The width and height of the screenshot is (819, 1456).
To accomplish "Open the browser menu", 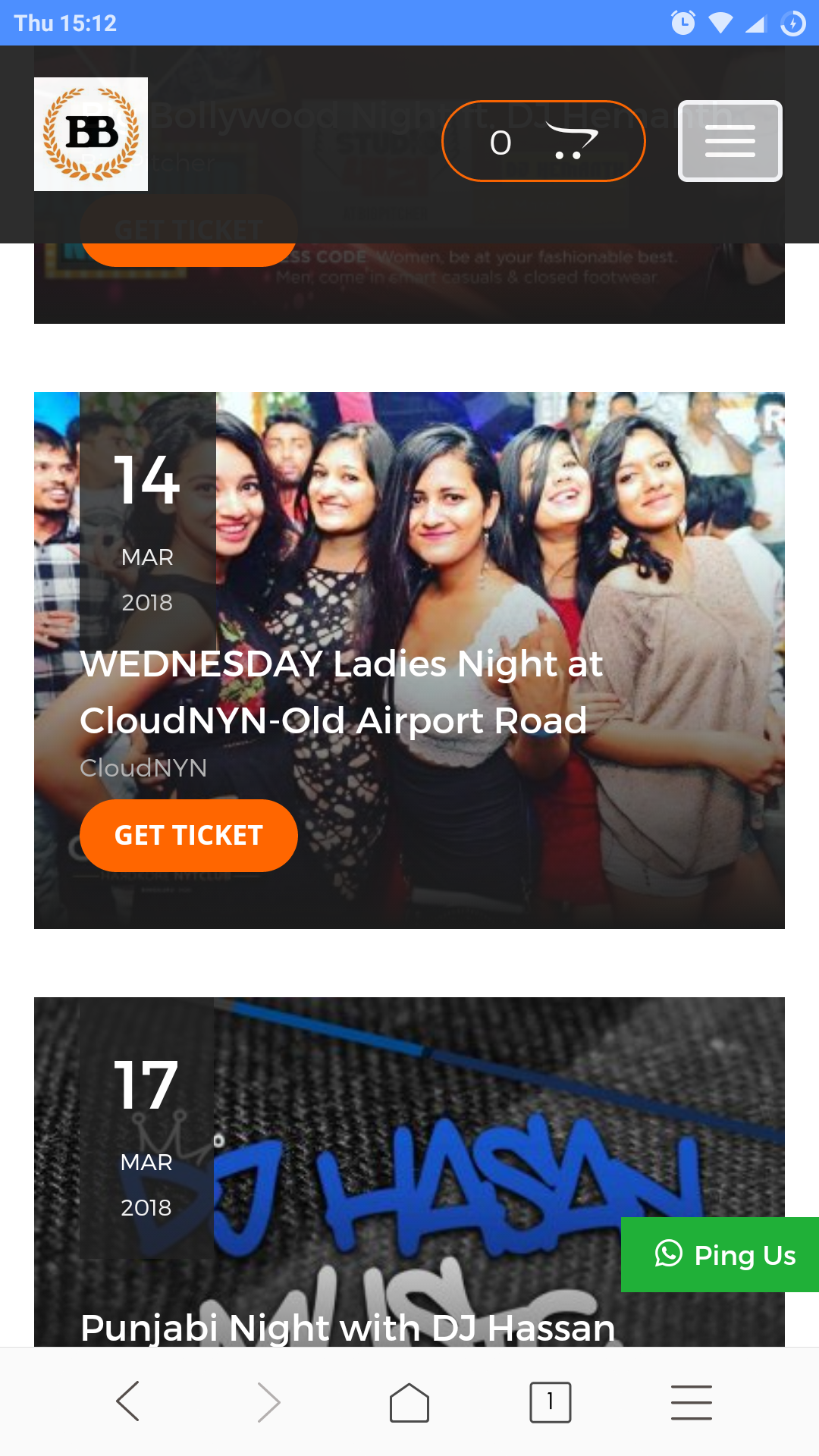I will (691, 1401).
